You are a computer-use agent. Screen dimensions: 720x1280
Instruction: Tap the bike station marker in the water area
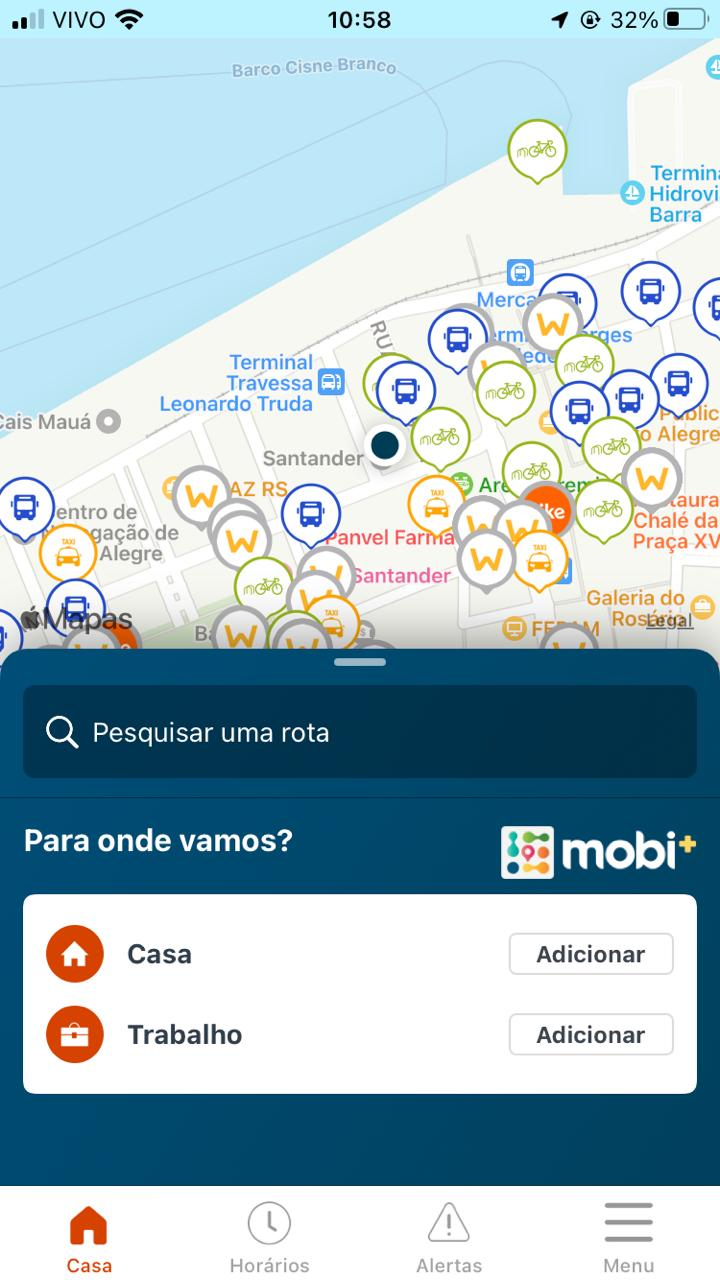tap(537, 149)
